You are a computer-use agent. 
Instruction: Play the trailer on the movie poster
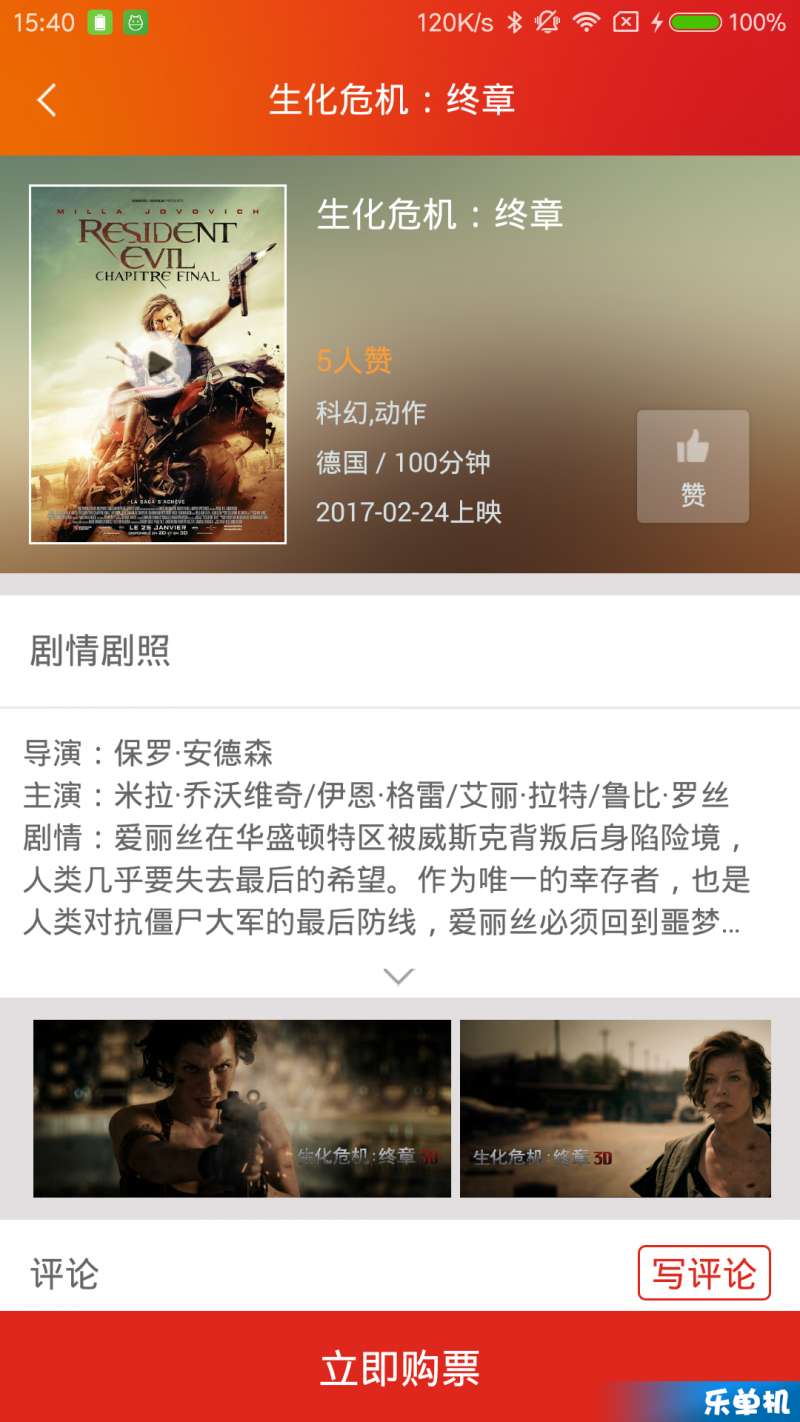pyautogui.click(x=158, y=364)
